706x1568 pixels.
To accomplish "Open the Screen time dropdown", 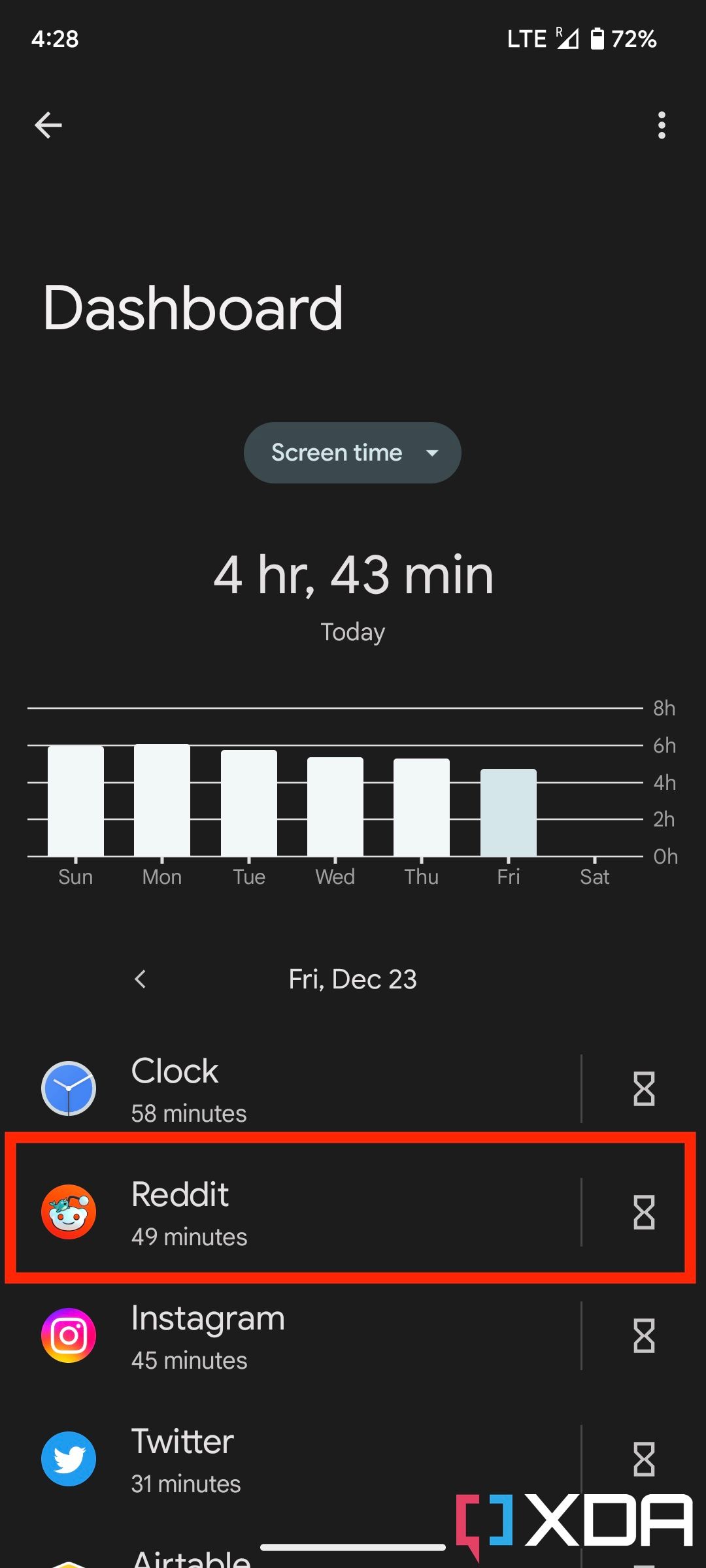I will pyautogui.click(x=352, y=453).
